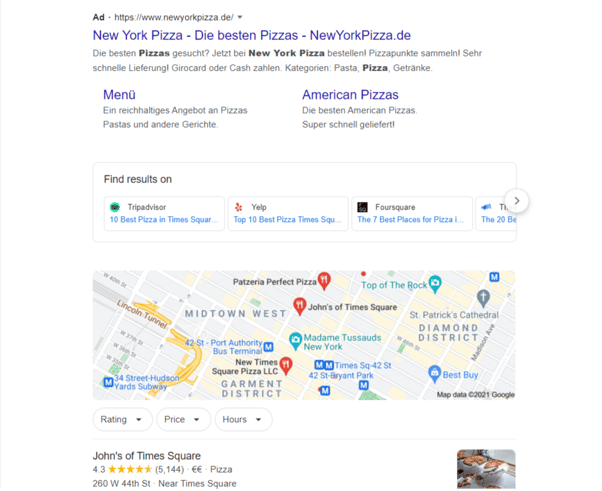Open John's of Times Square listing
Image resolution: width=602 pixels, height=491 pixels.
(147, 456)
